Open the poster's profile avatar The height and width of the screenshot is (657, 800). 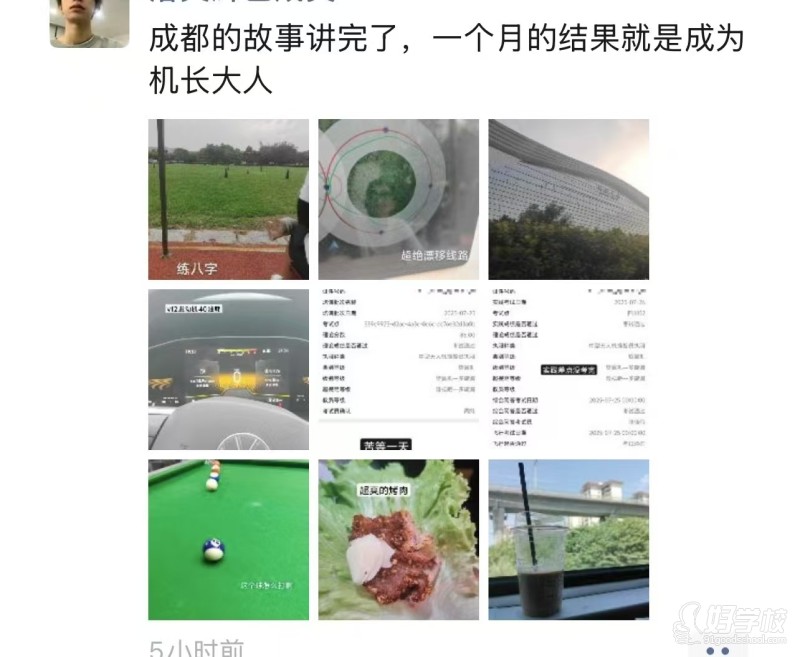89,22
